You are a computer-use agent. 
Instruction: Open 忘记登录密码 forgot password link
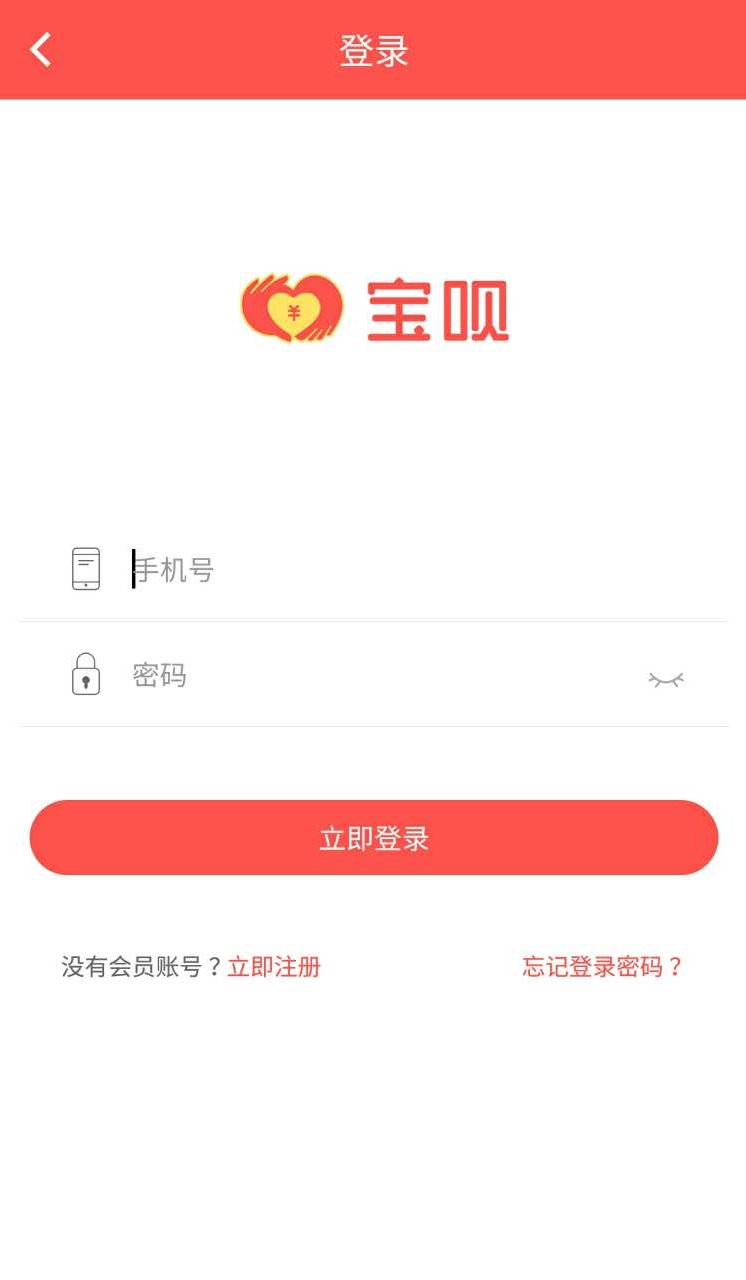pos(602,967)
